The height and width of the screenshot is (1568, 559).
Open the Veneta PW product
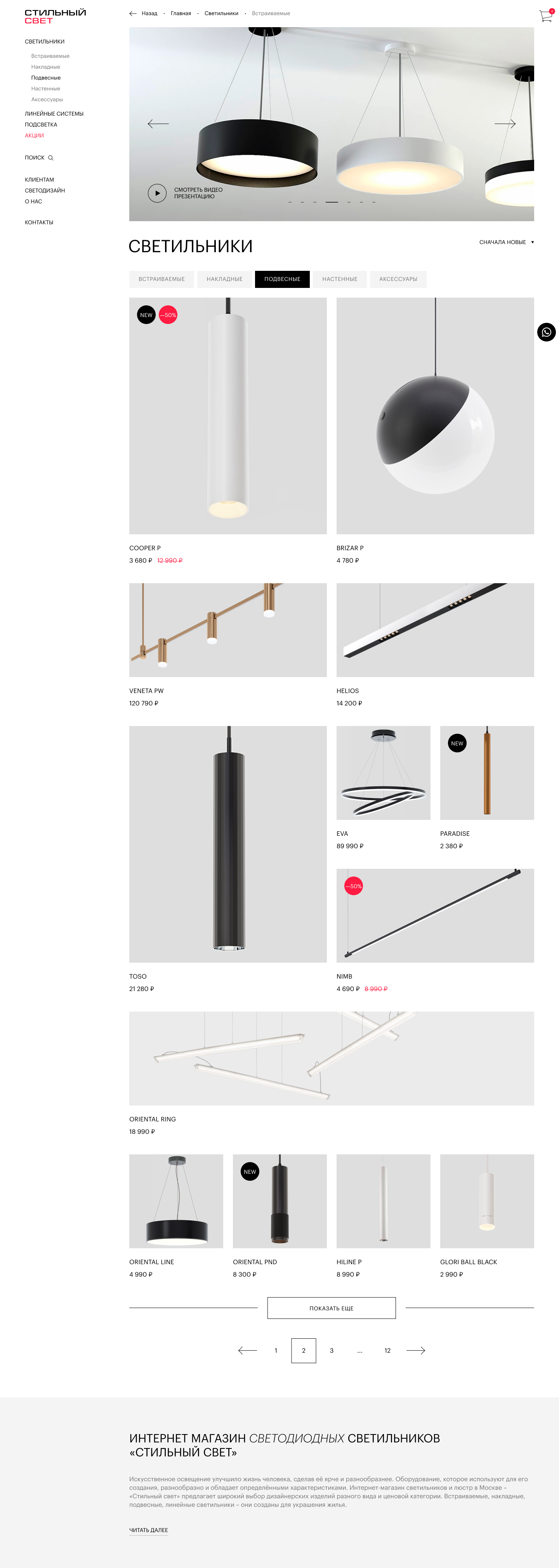point(228,630)
